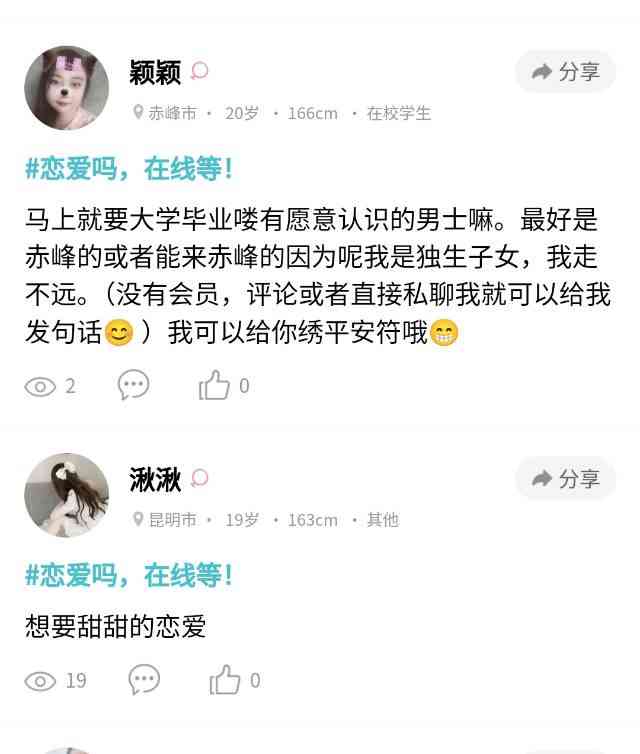Comment on 湫湫's post
The image size is (640, 754).
(144, 681)
